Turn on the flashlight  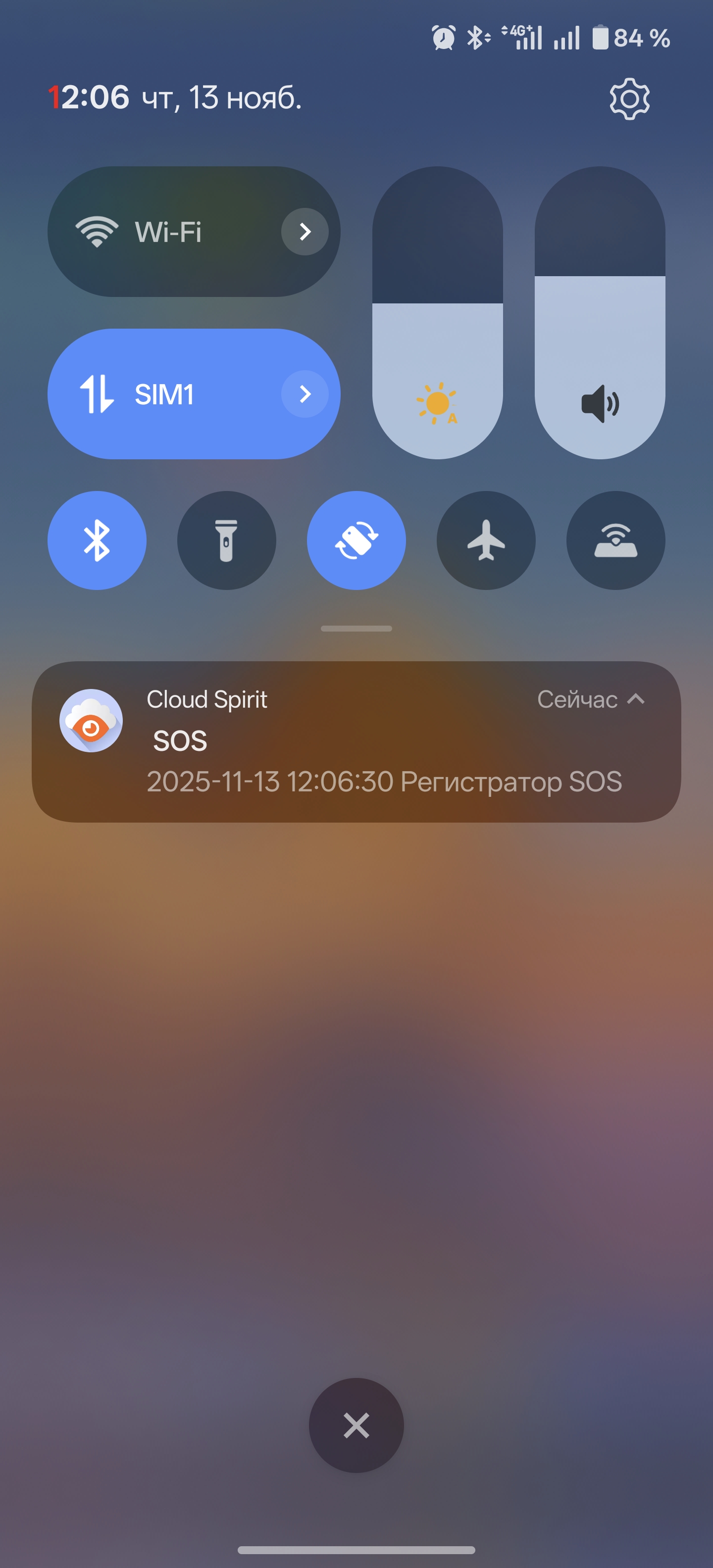(226, 540)
